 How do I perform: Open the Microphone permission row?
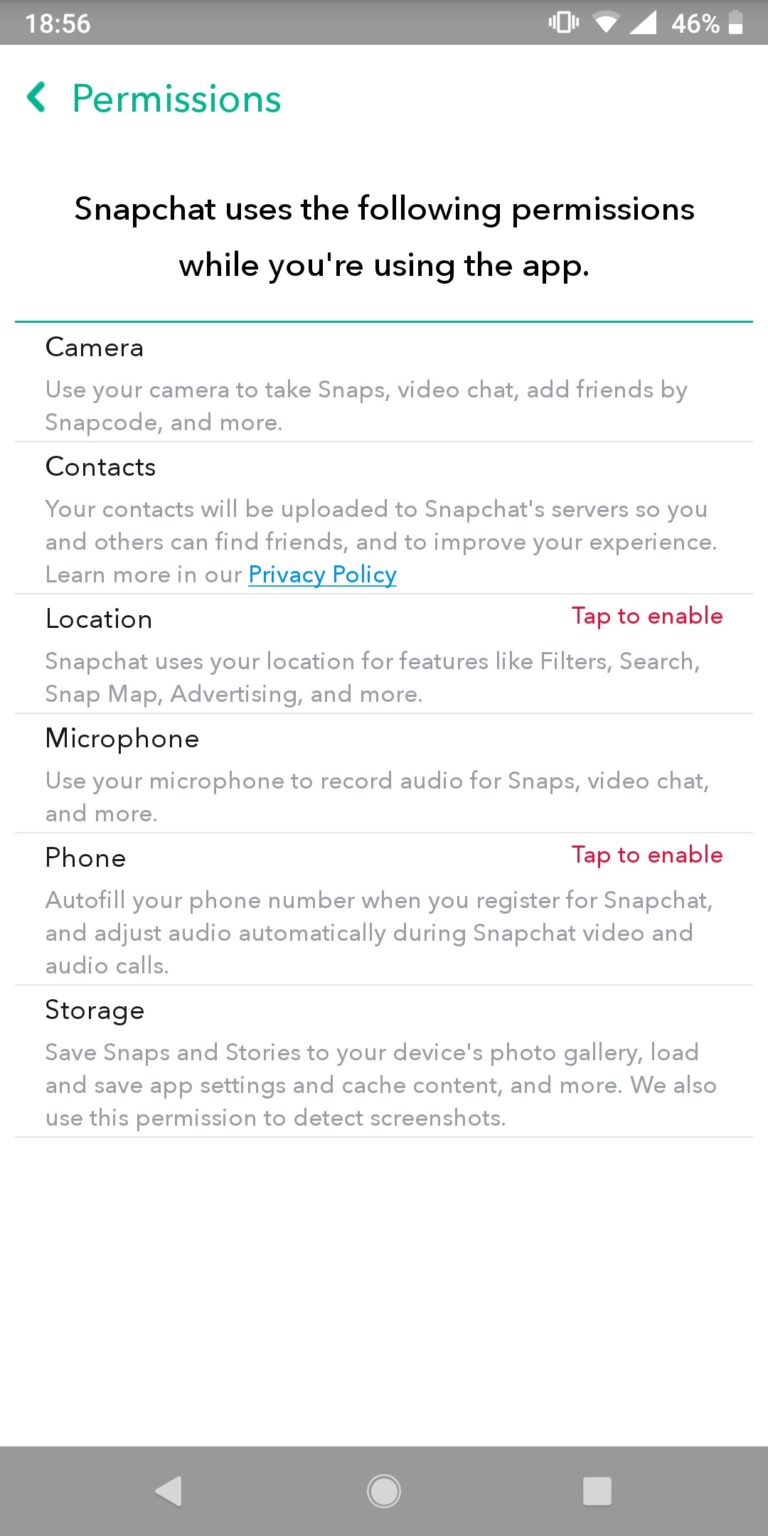click(x=384, y=774)
